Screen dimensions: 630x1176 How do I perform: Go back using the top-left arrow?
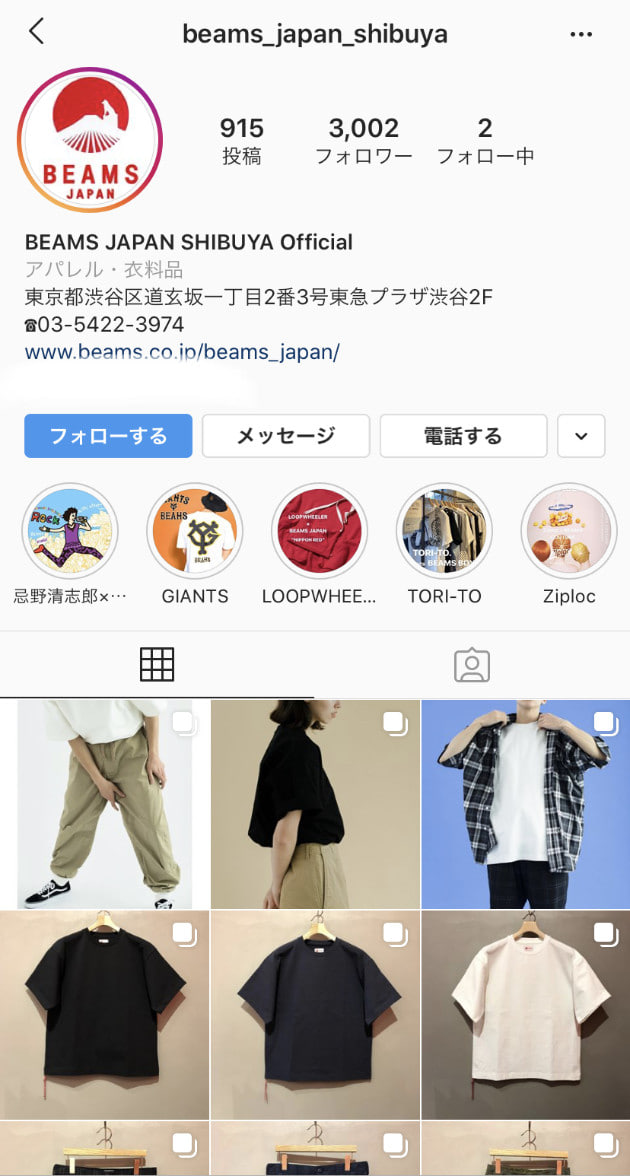37,32
